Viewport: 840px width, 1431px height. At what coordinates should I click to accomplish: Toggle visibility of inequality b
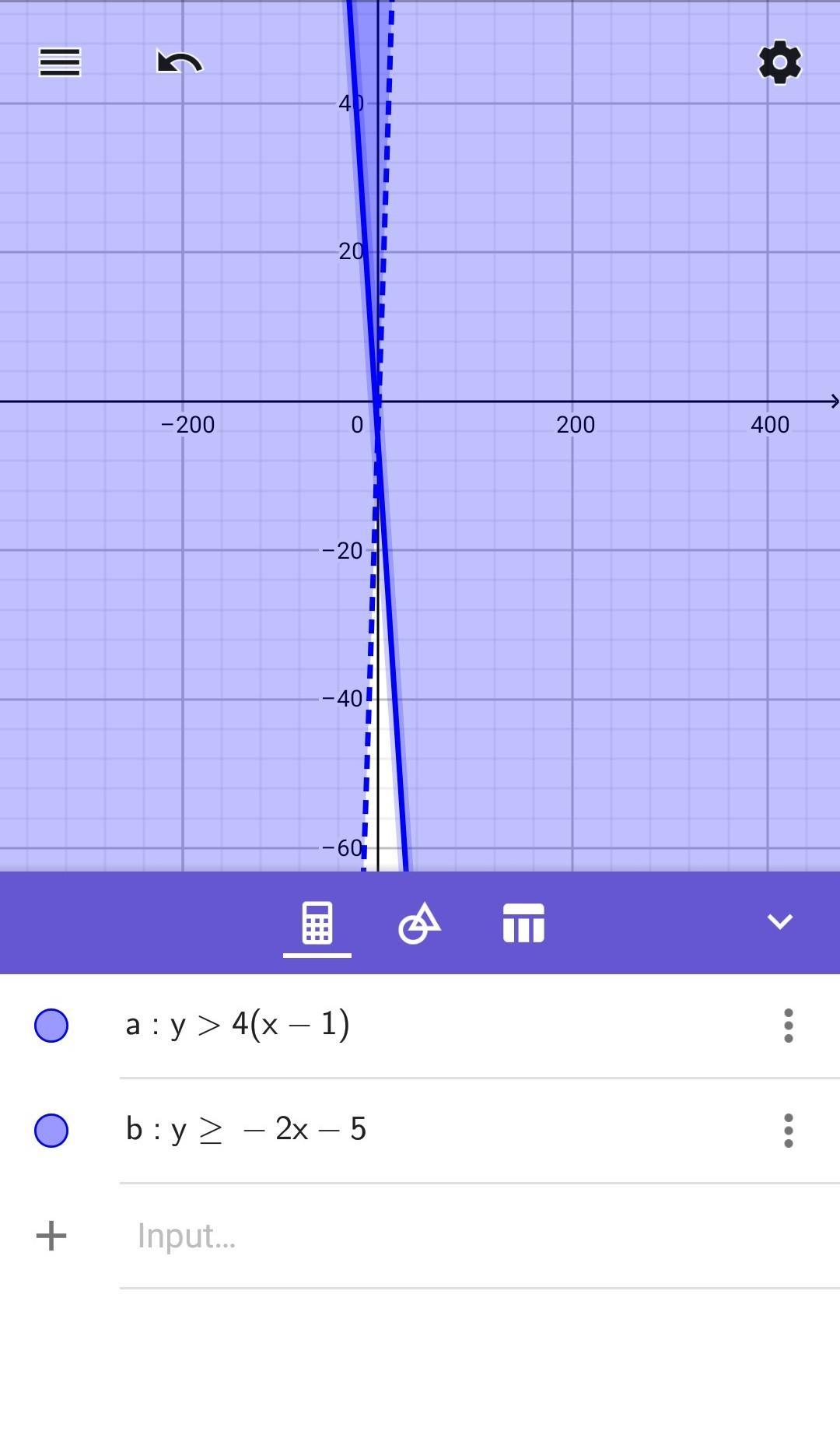click(x=51, y=1130)
